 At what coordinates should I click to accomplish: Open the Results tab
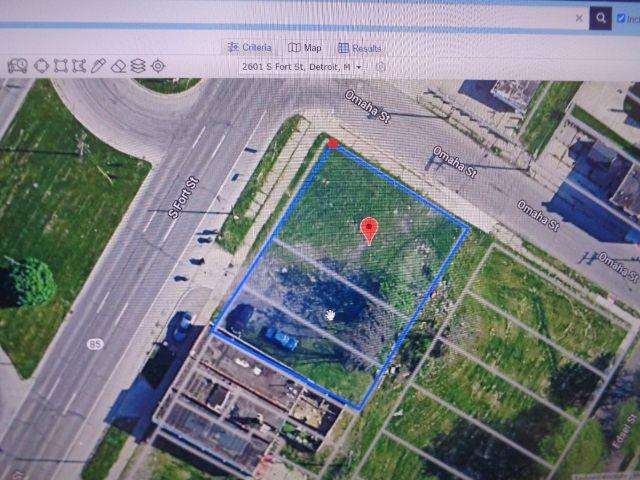click(359, 47)
